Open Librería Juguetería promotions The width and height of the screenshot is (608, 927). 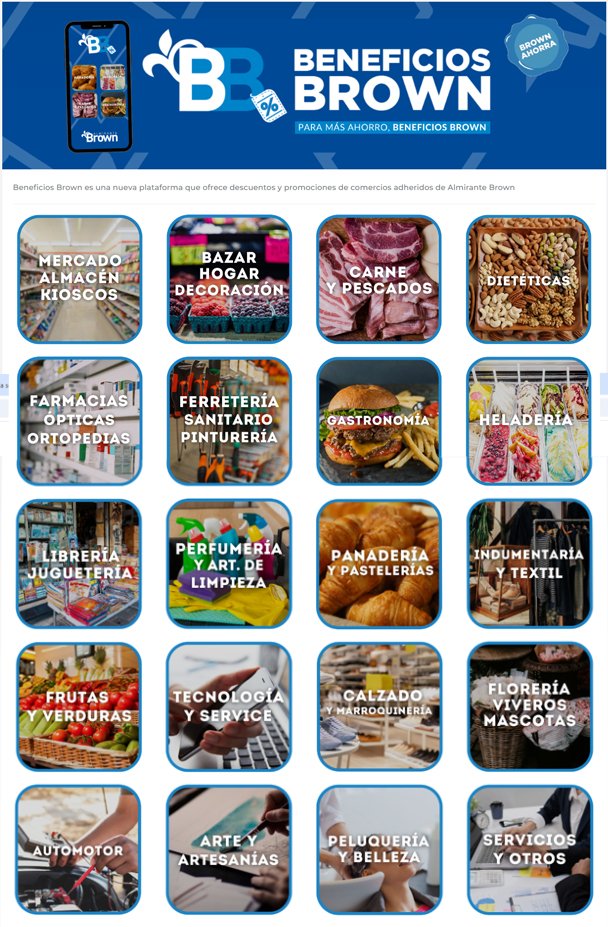click(x=79, y=564)
